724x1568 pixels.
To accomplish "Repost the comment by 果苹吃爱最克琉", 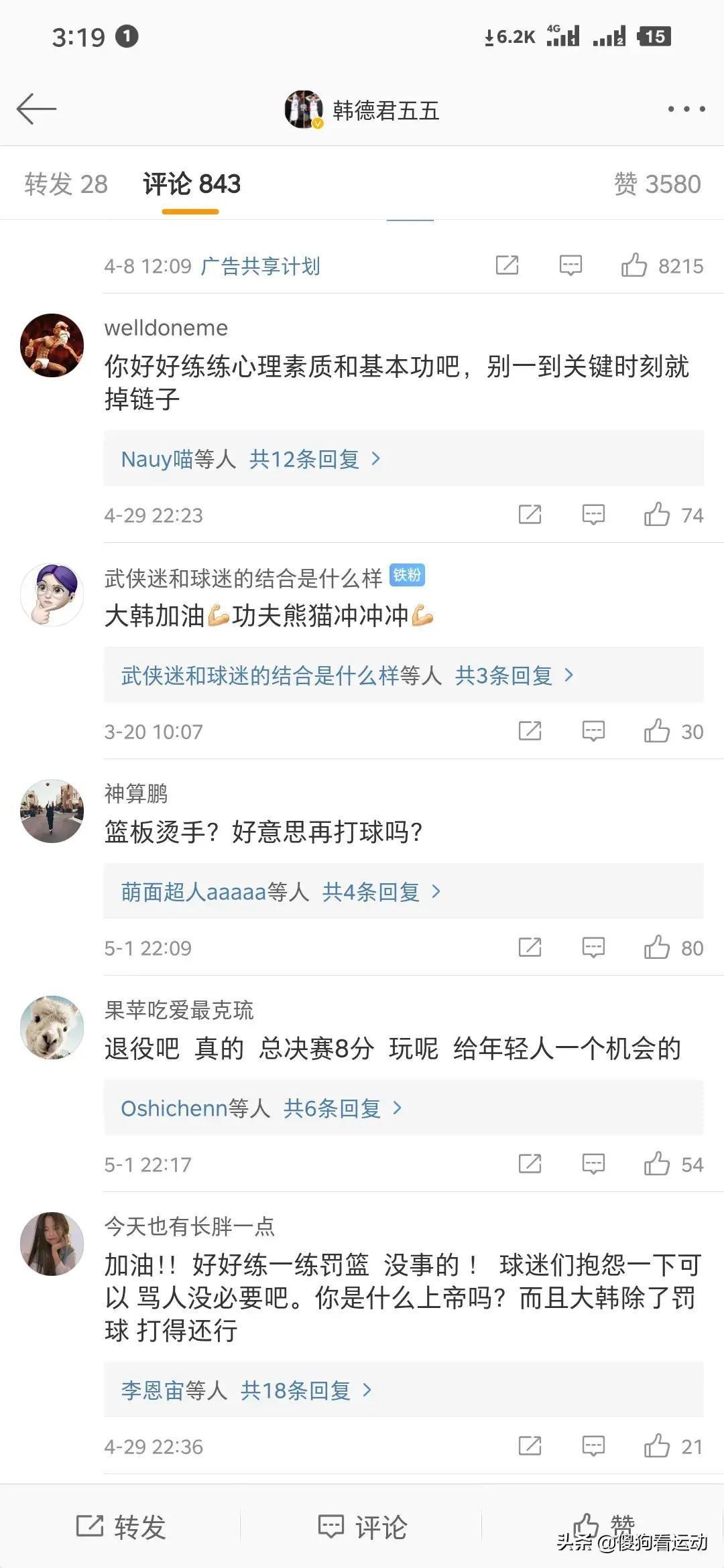I will point(530,1165).
